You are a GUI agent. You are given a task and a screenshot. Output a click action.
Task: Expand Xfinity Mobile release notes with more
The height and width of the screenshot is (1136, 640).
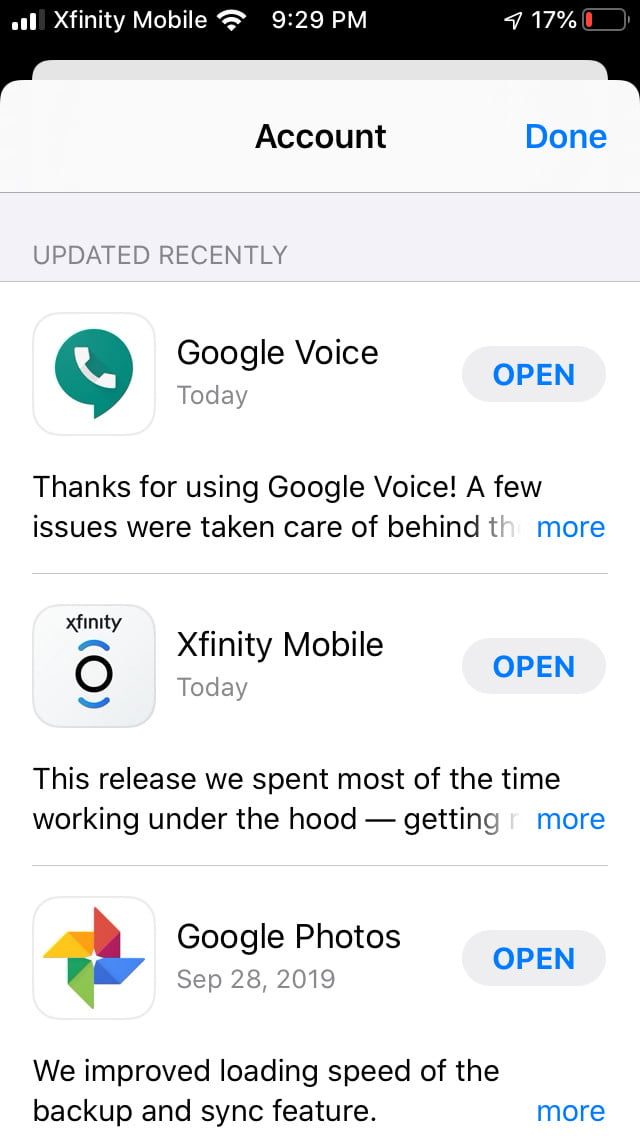pos(570,819)
